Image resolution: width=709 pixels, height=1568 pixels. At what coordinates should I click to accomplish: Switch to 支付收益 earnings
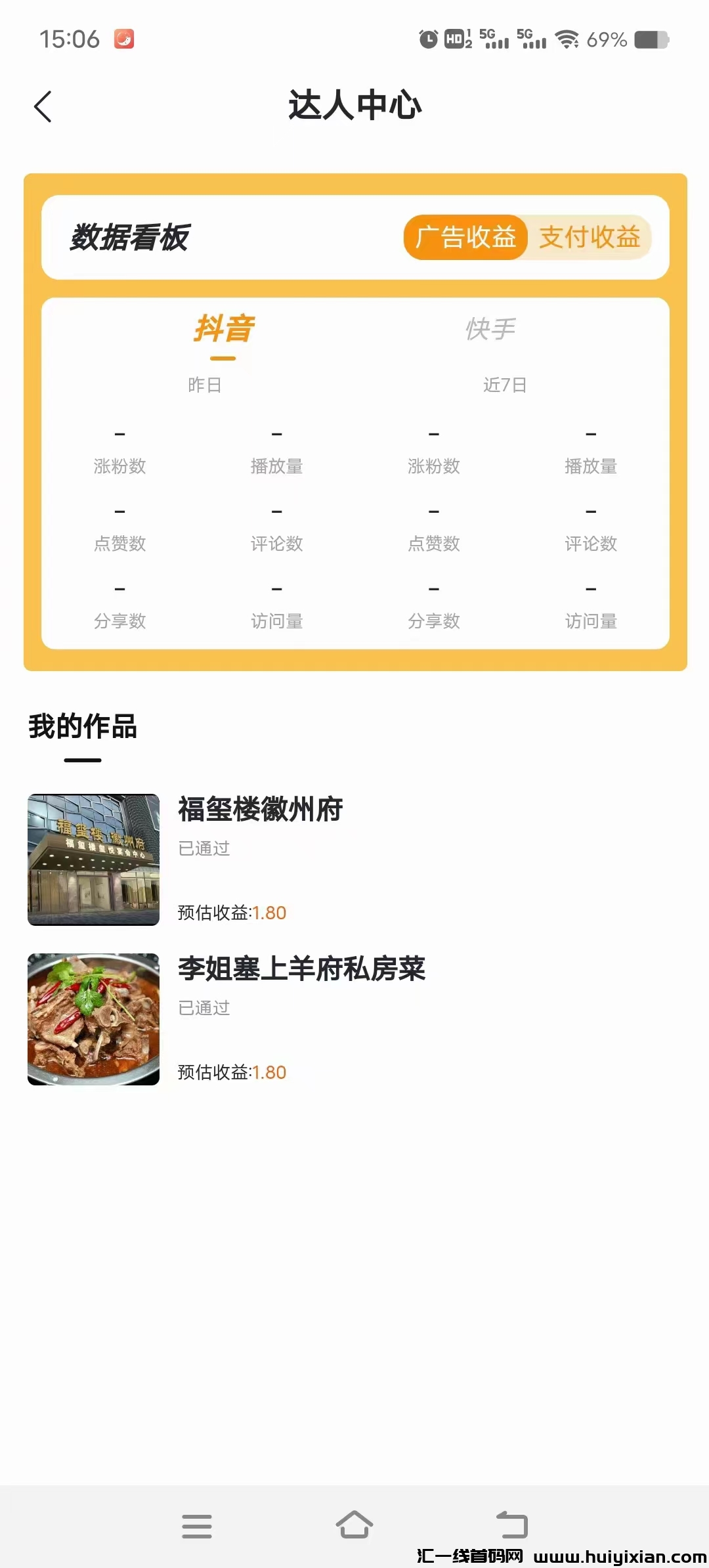point(589,237)
